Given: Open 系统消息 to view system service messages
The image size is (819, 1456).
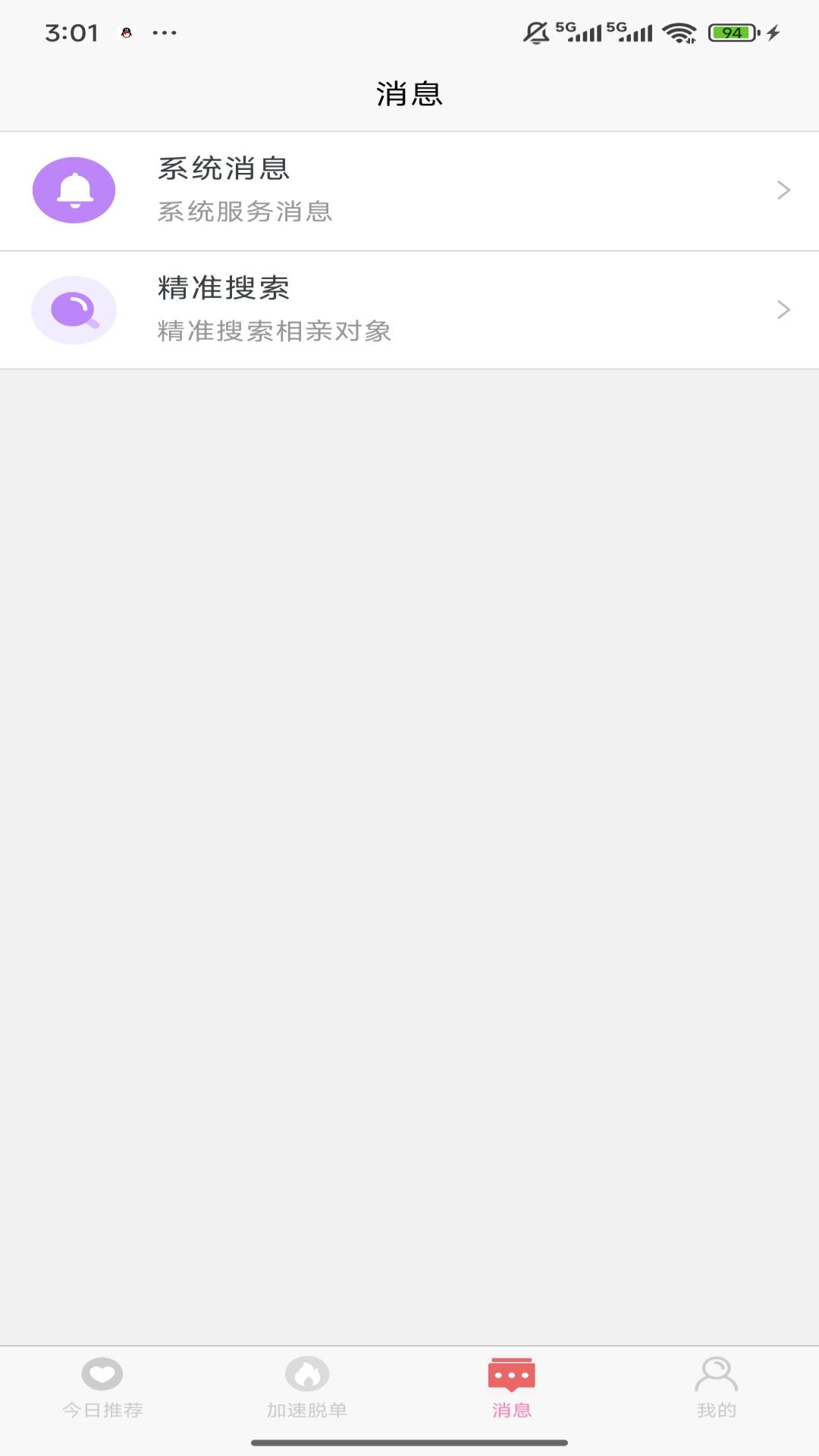Looking at the screenshot, I should [379, 190].
